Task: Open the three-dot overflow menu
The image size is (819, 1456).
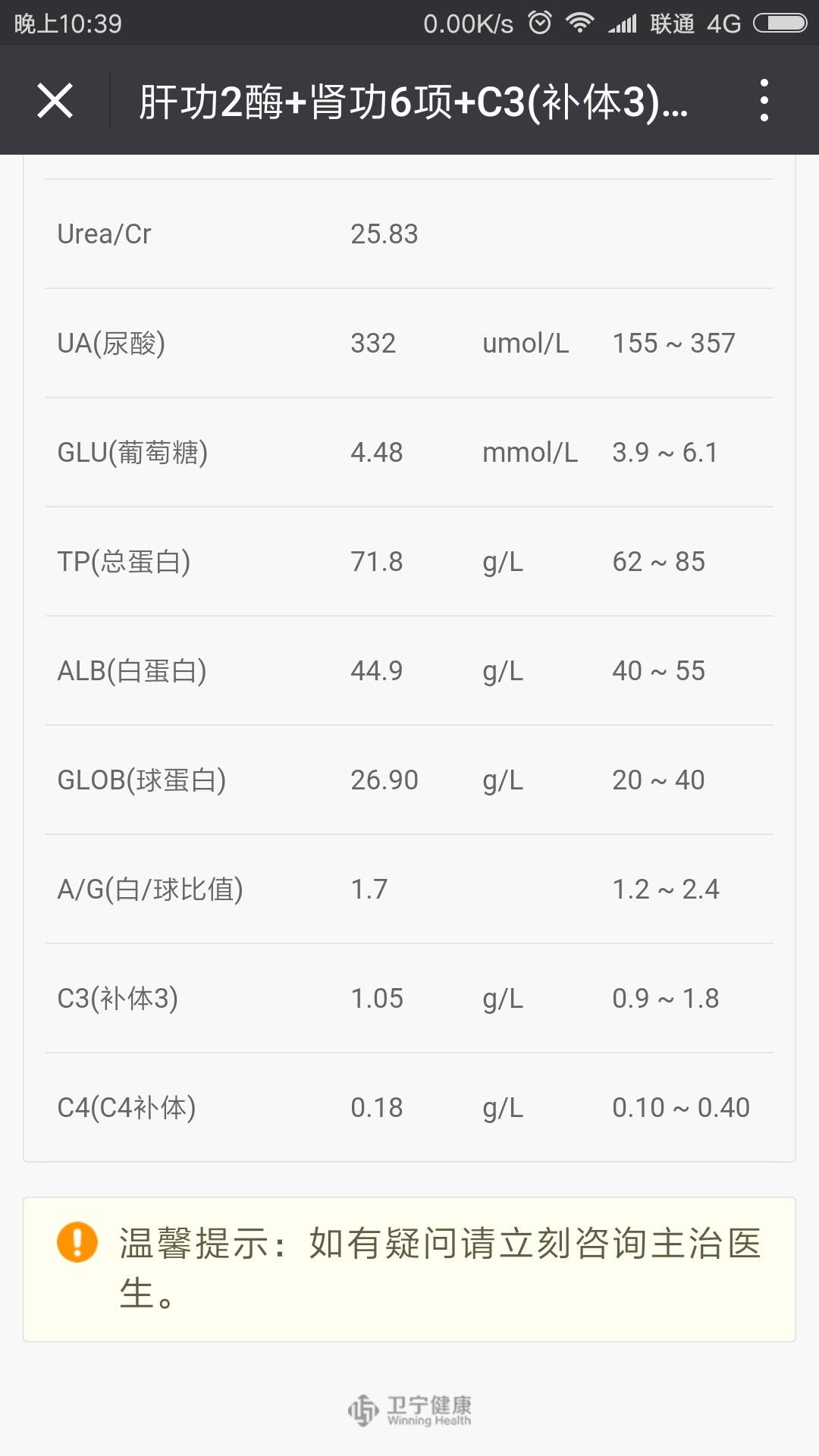Action: (x=764, y=101)
